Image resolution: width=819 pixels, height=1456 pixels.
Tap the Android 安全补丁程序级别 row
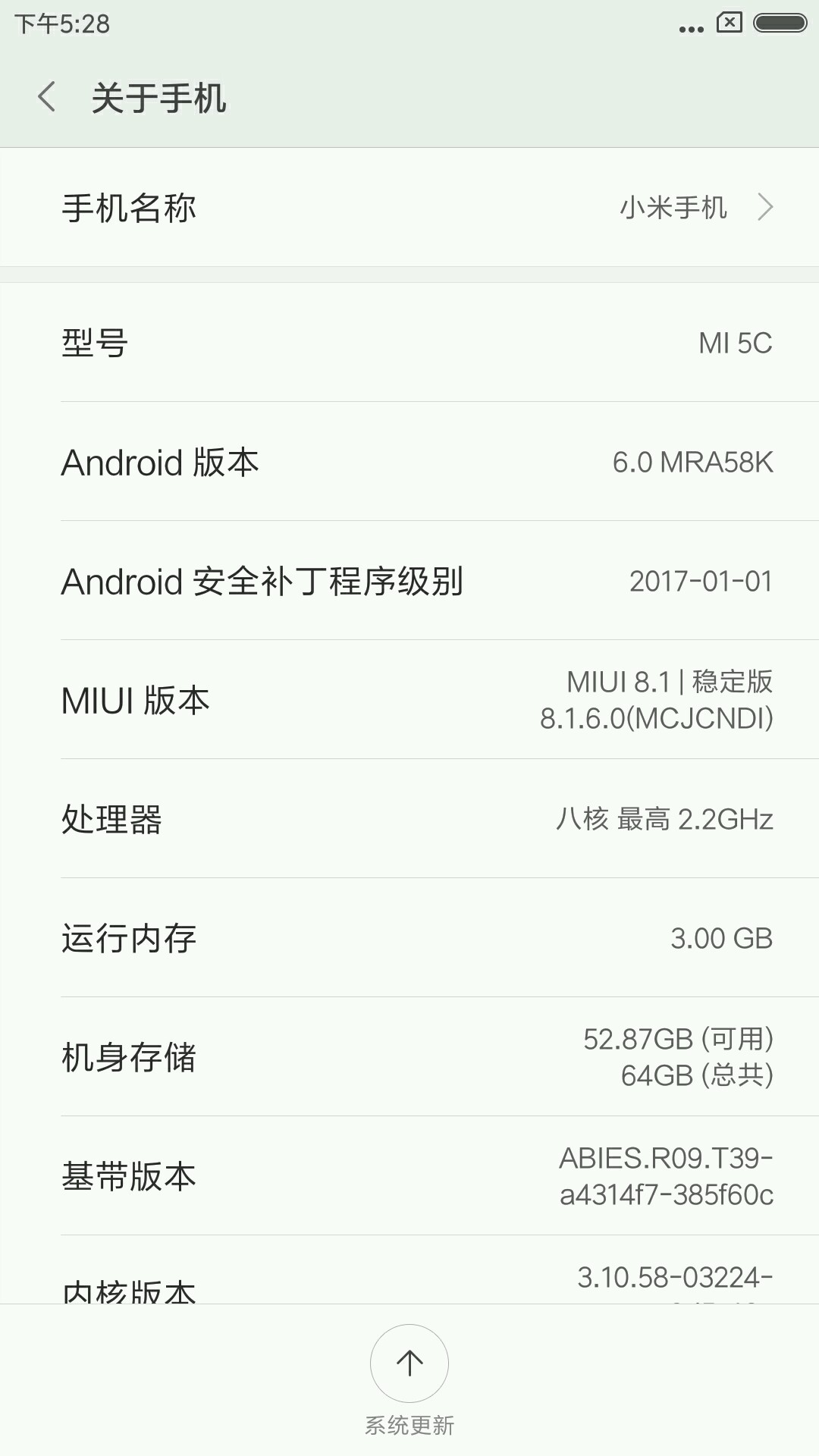click(x=409, y=581)
